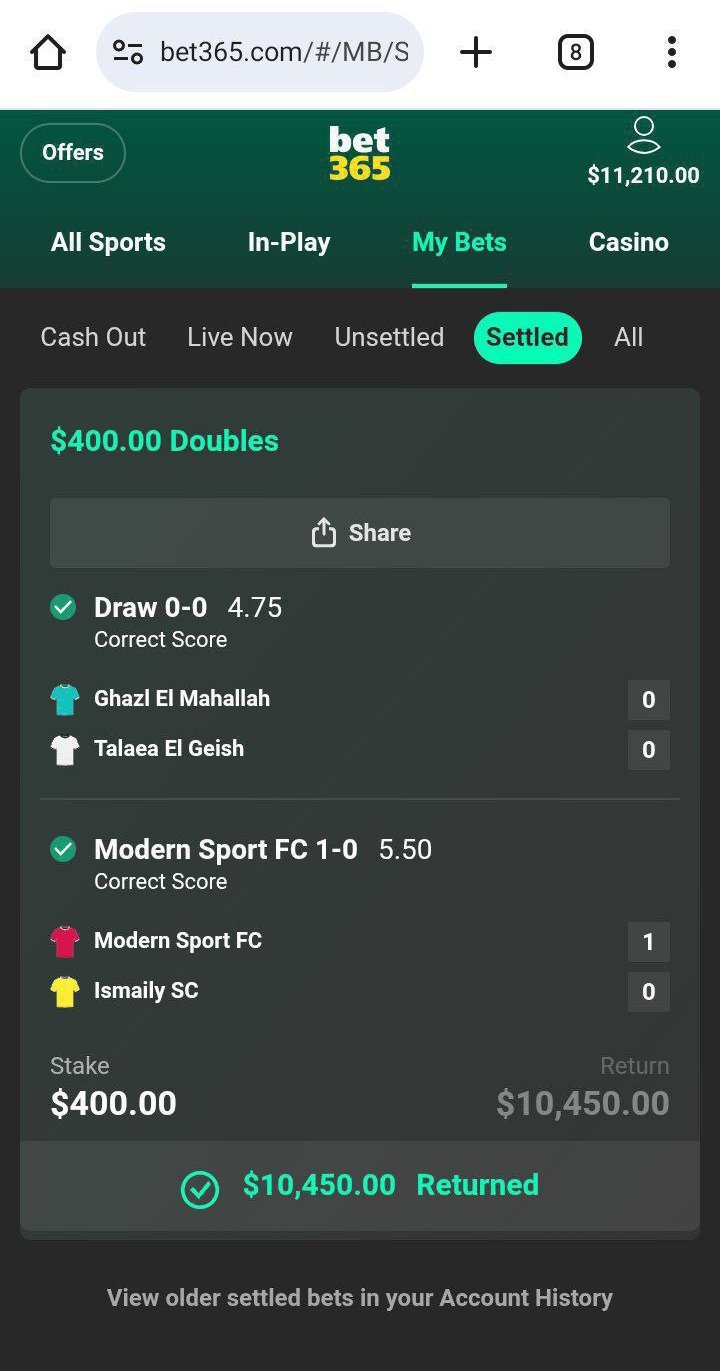This screenshot has height=1371, width=720.
Task: Select the My Bets tab
Action: (459, 242)
